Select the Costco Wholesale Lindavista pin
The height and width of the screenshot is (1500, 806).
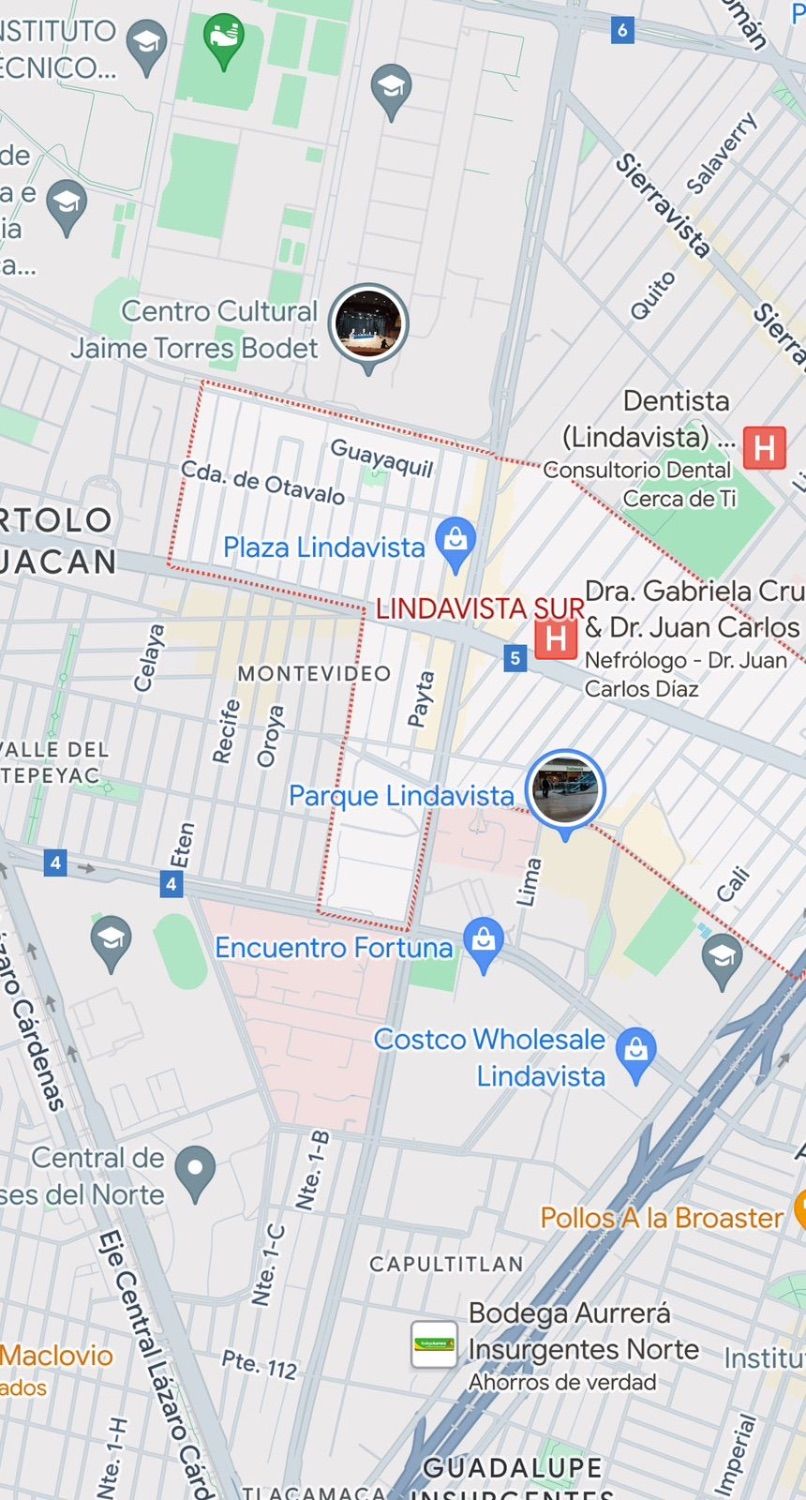pyautogui.click(x=636, y=1056)
